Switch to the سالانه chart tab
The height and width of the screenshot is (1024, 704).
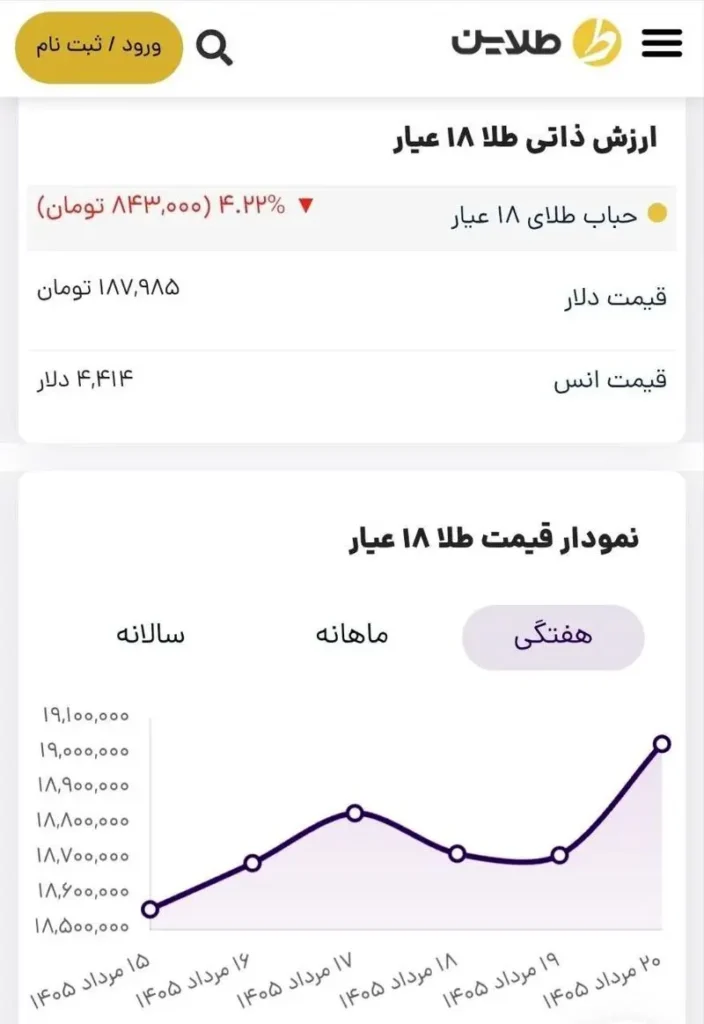pyautogui.click(x=151, y=635)
